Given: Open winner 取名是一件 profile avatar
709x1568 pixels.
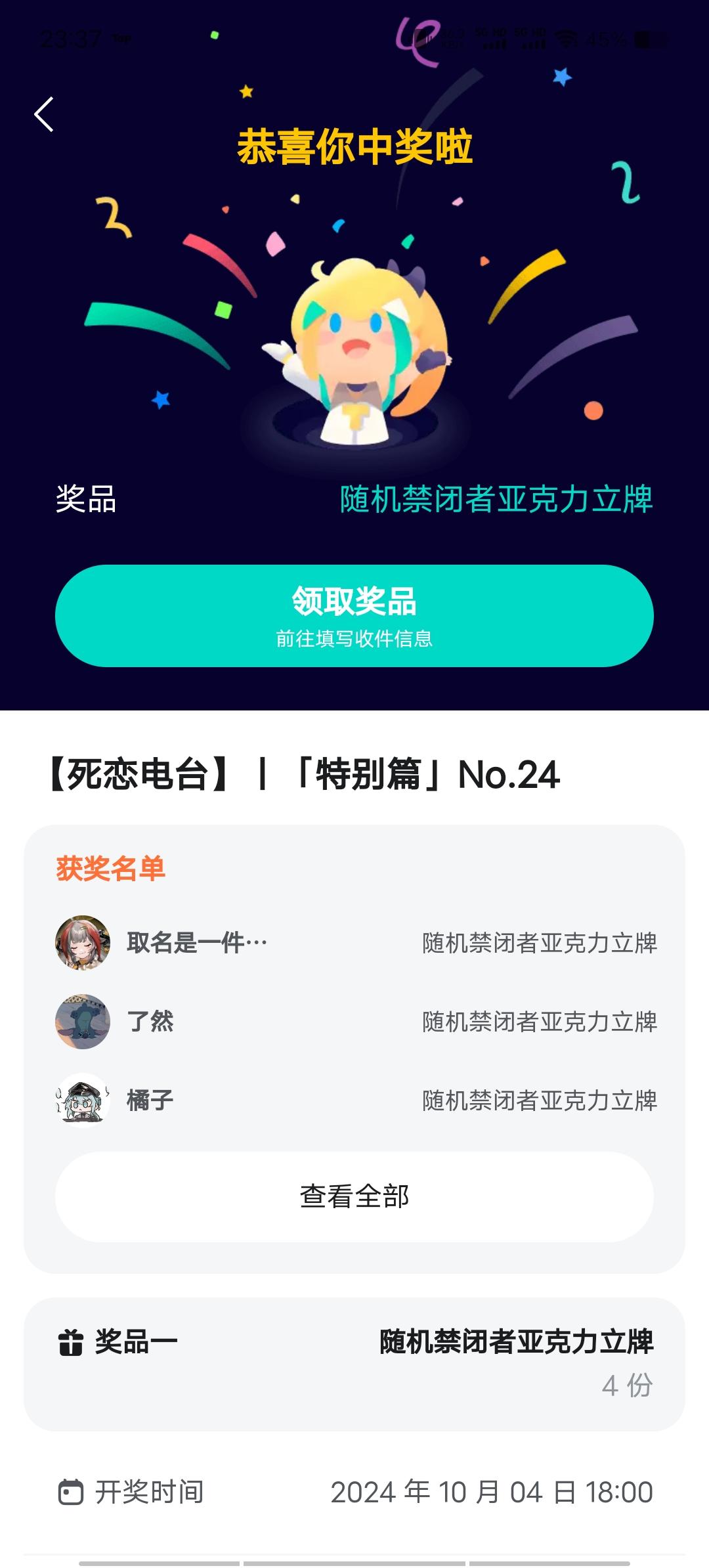Looking at the screenshot, I should point(83,942).
